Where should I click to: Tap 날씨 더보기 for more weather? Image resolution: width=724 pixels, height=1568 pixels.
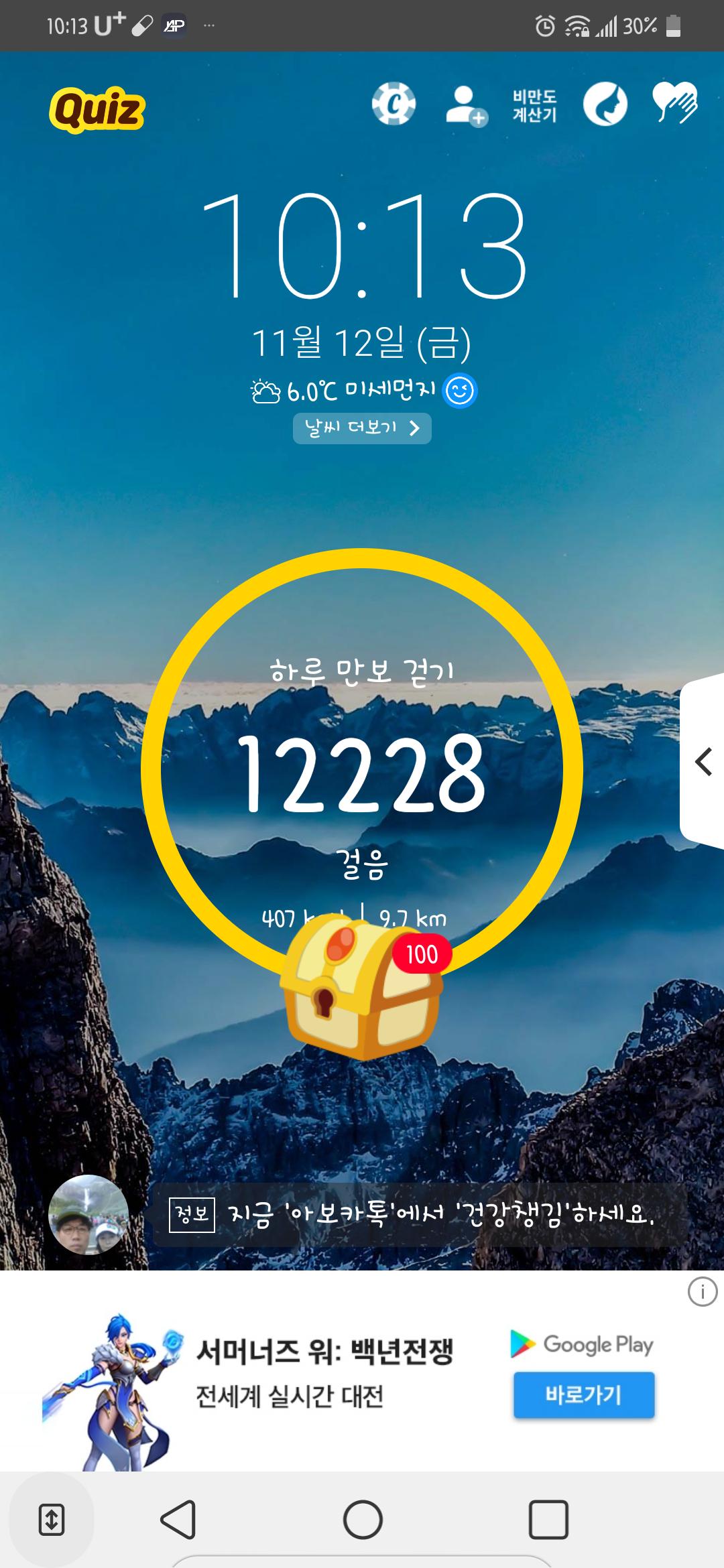pos(362,428)
